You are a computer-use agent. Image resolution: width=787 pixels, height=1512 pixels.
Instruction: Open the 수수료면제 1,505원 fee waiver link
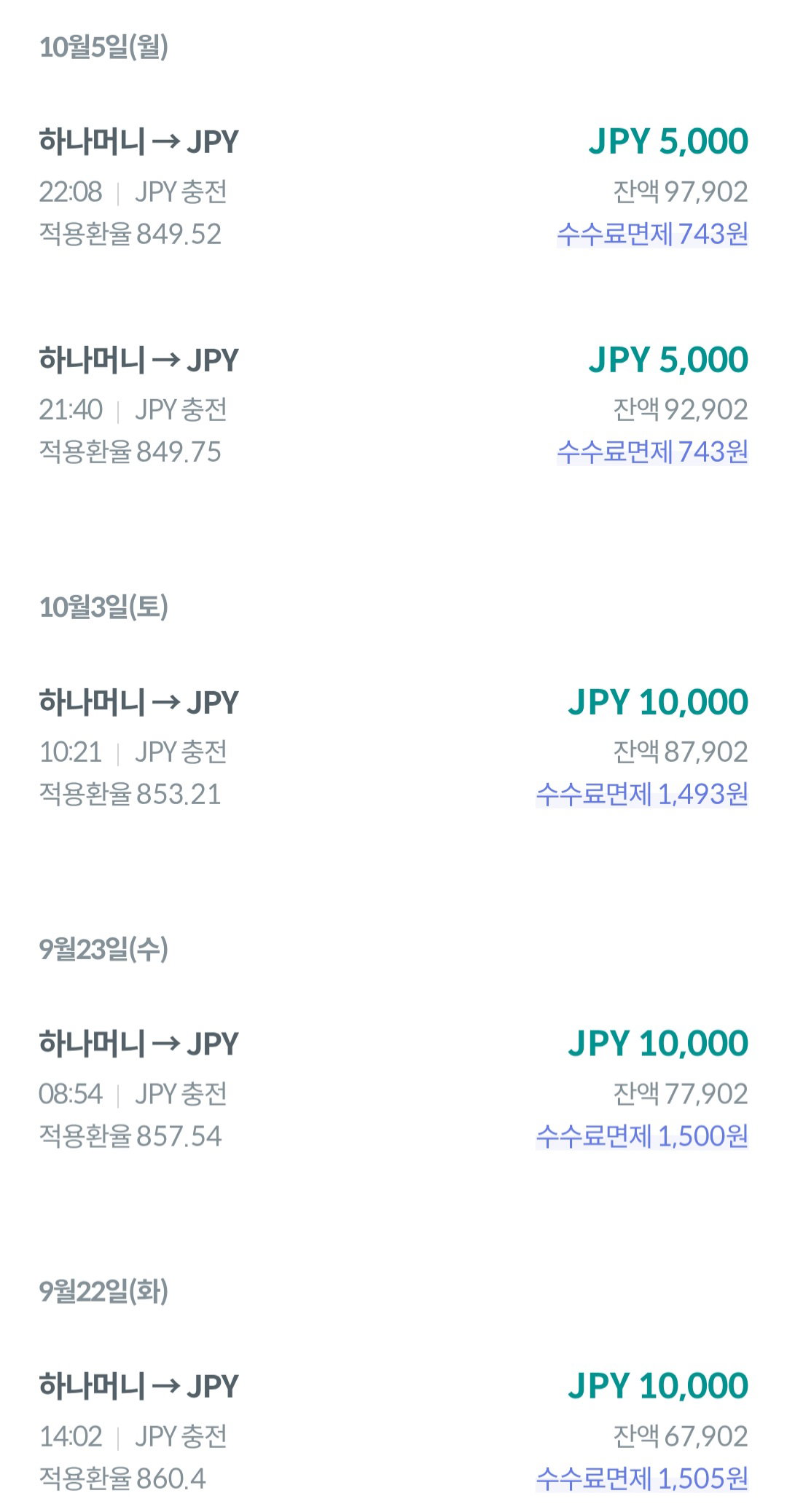coord(642,1478)
